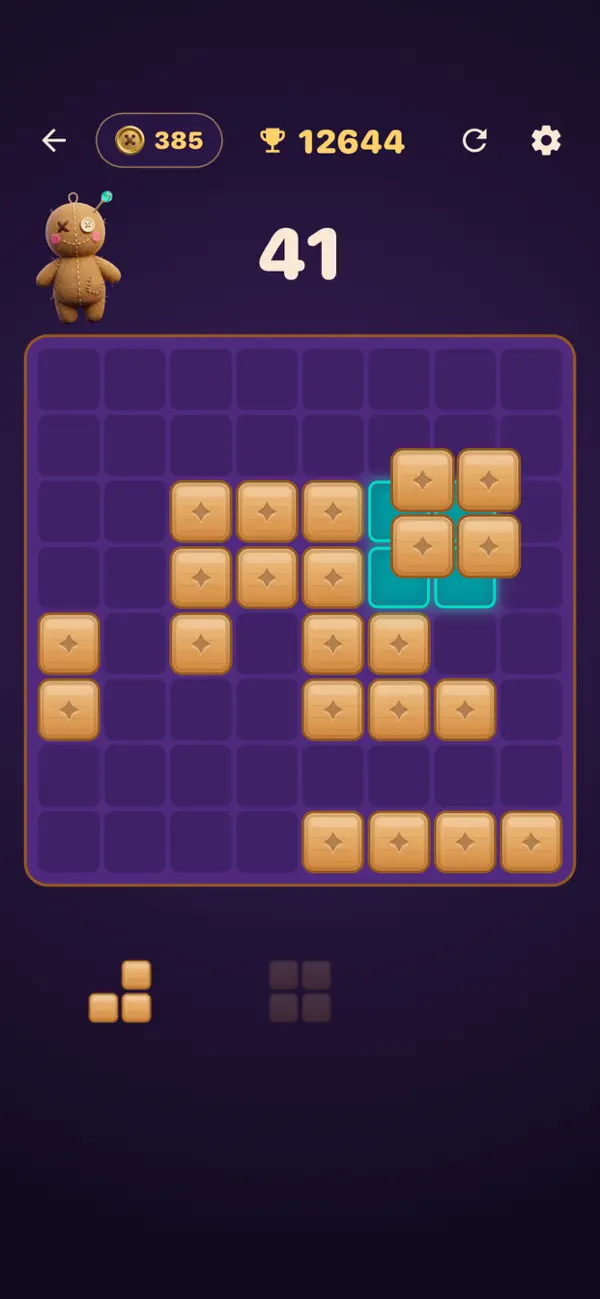Select the three-block corner piece in the tray

120,991
